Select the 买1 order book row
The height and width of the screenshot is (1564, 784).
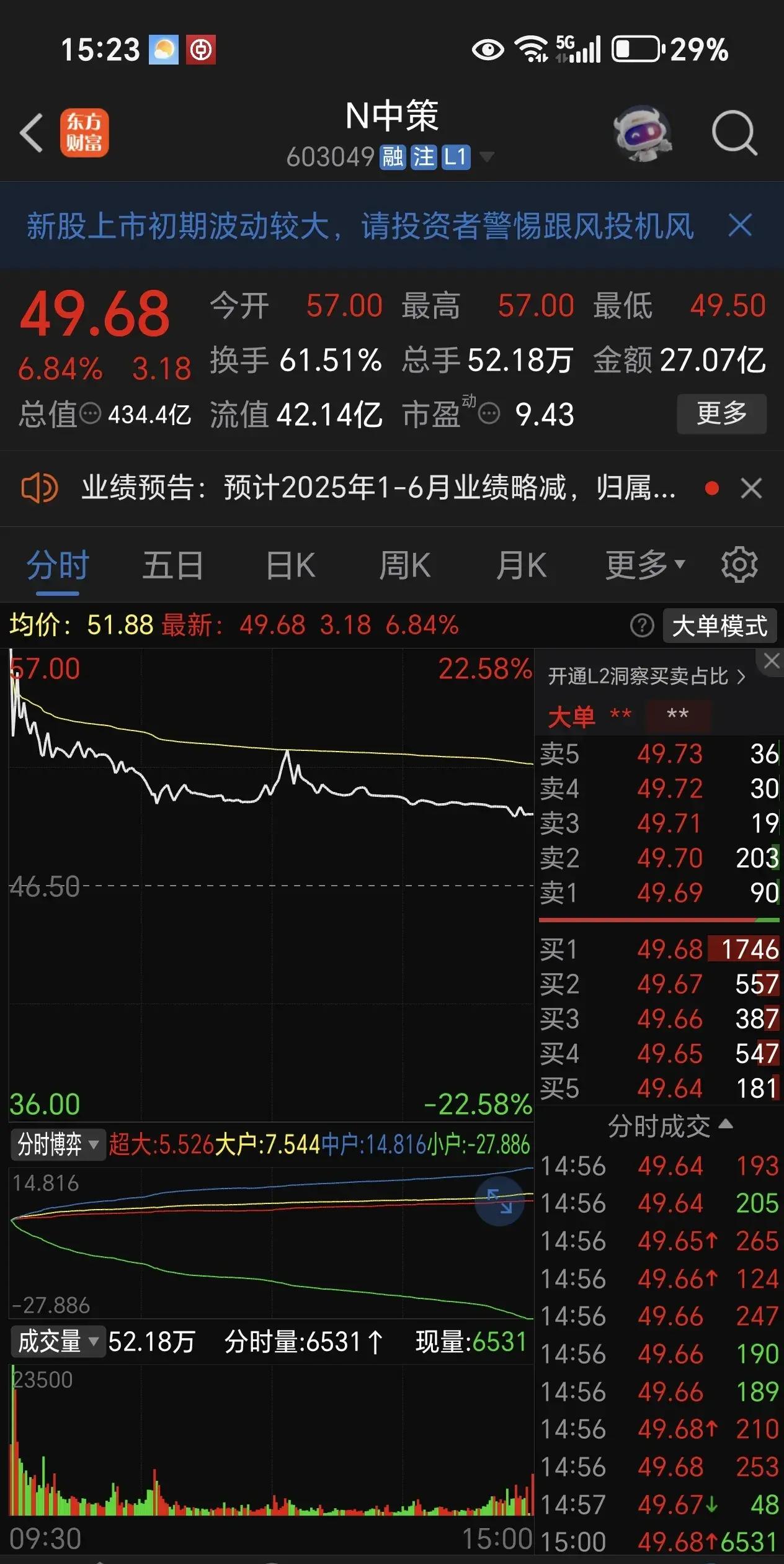(657, 949)
